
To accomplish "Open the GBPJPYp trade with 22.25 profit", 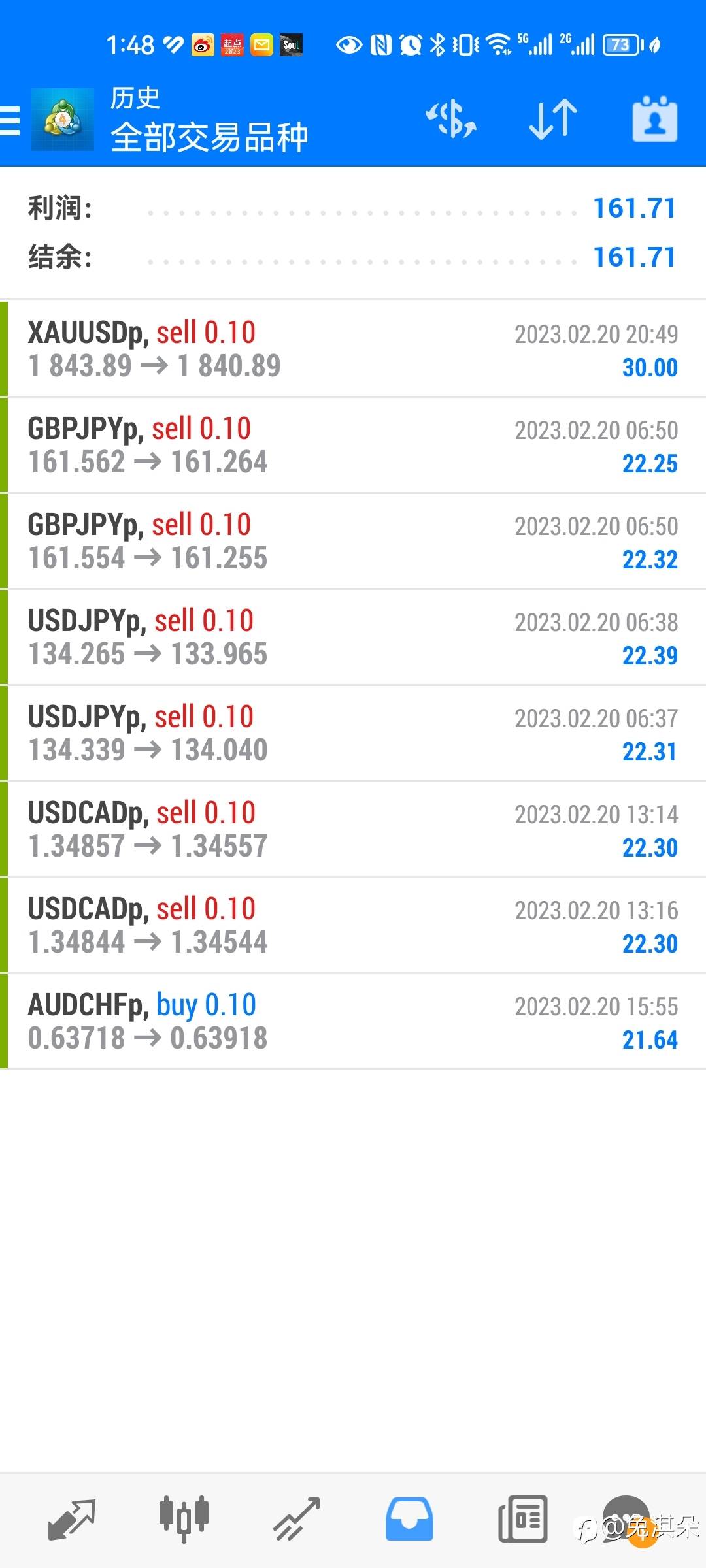I will (353, 445).
